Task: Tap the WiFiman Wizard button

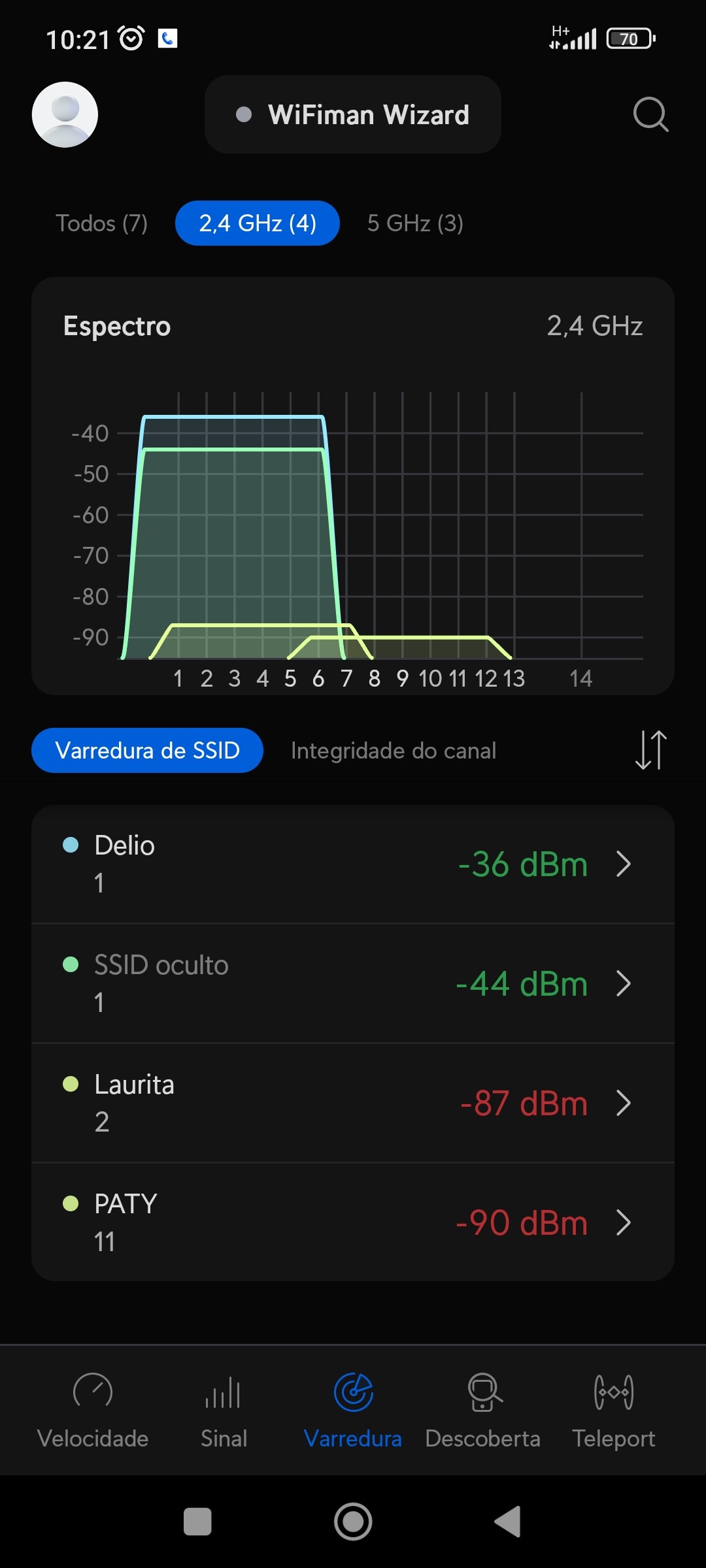Action: coord(352,114)
